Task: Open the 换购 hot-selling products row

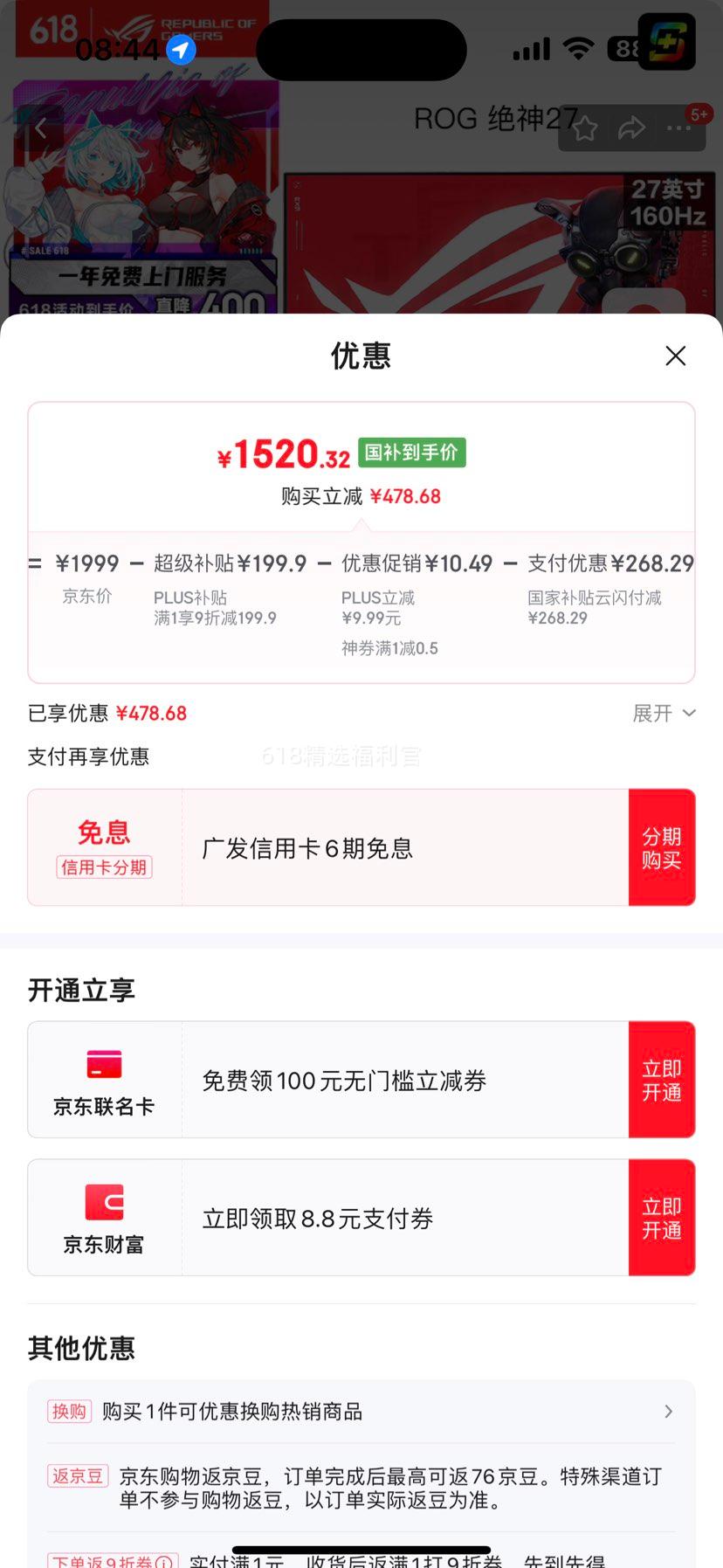Action: click(x=361, y=1412)
